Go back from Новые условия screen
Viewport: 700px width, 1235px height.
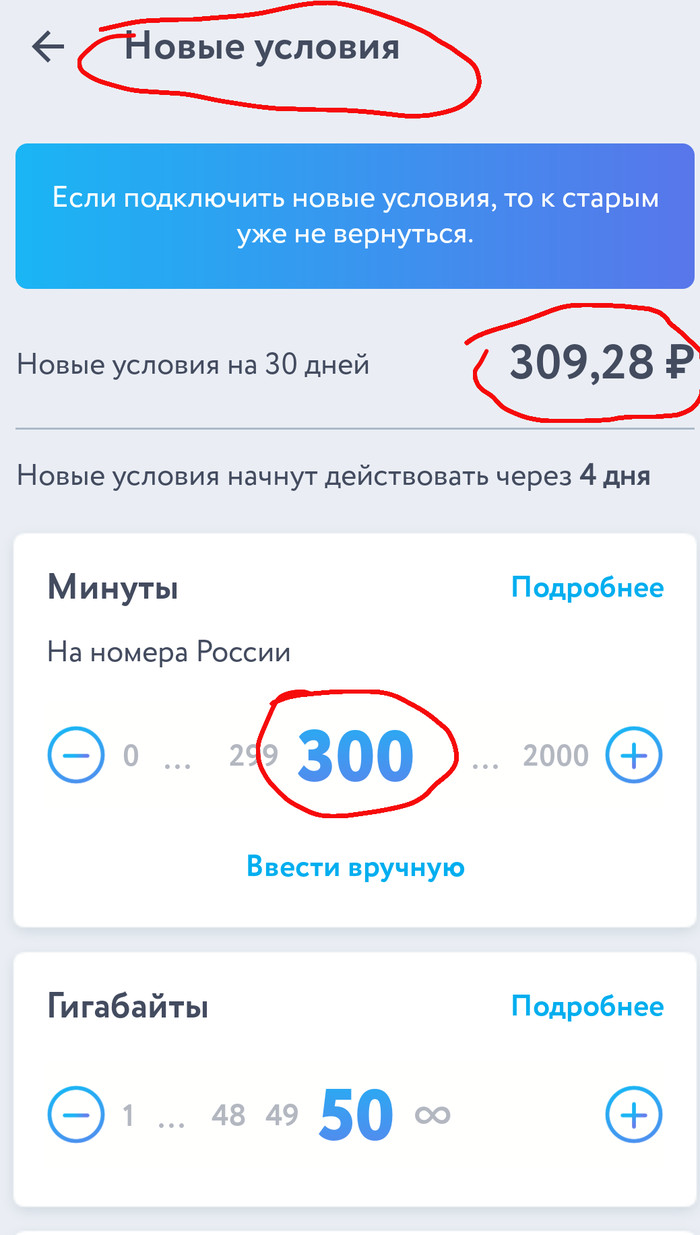48,47
